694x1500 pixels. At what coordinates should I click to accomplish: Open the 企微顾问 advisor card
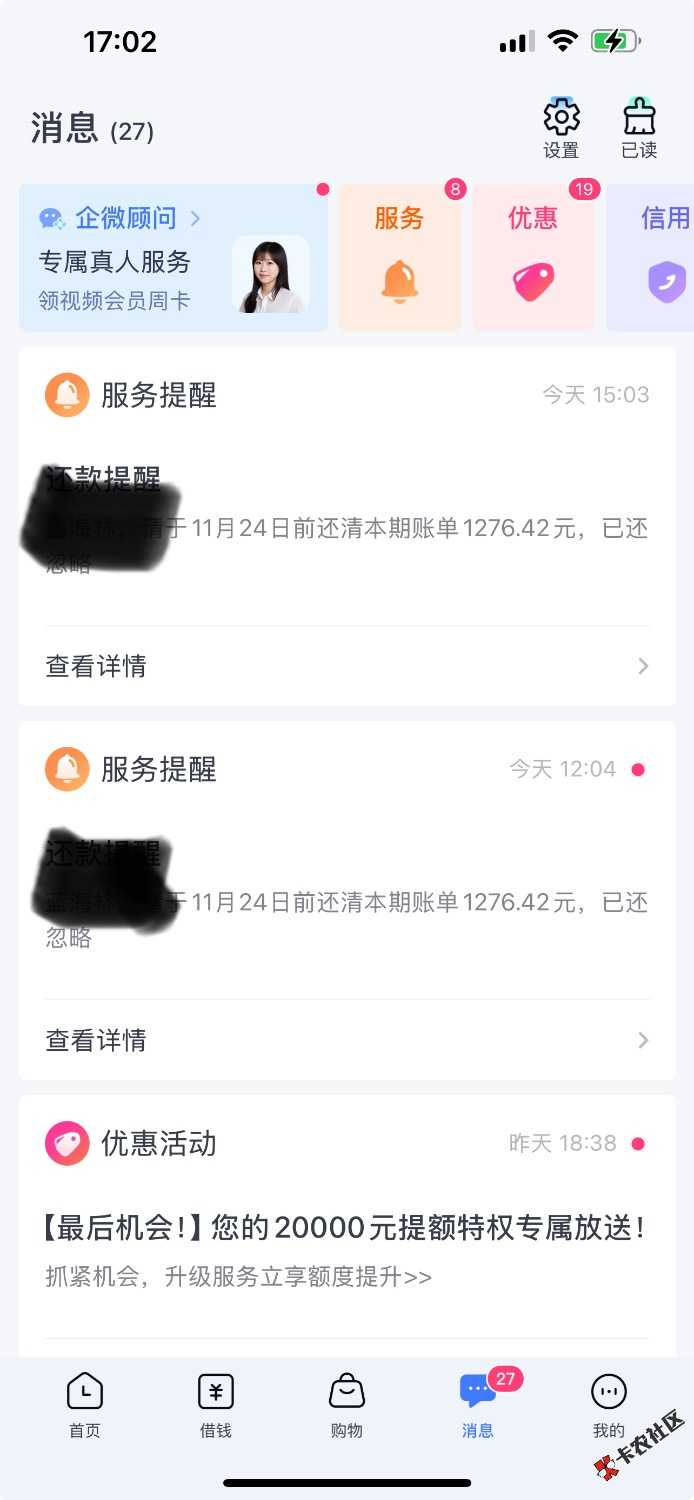click(173, 258)
